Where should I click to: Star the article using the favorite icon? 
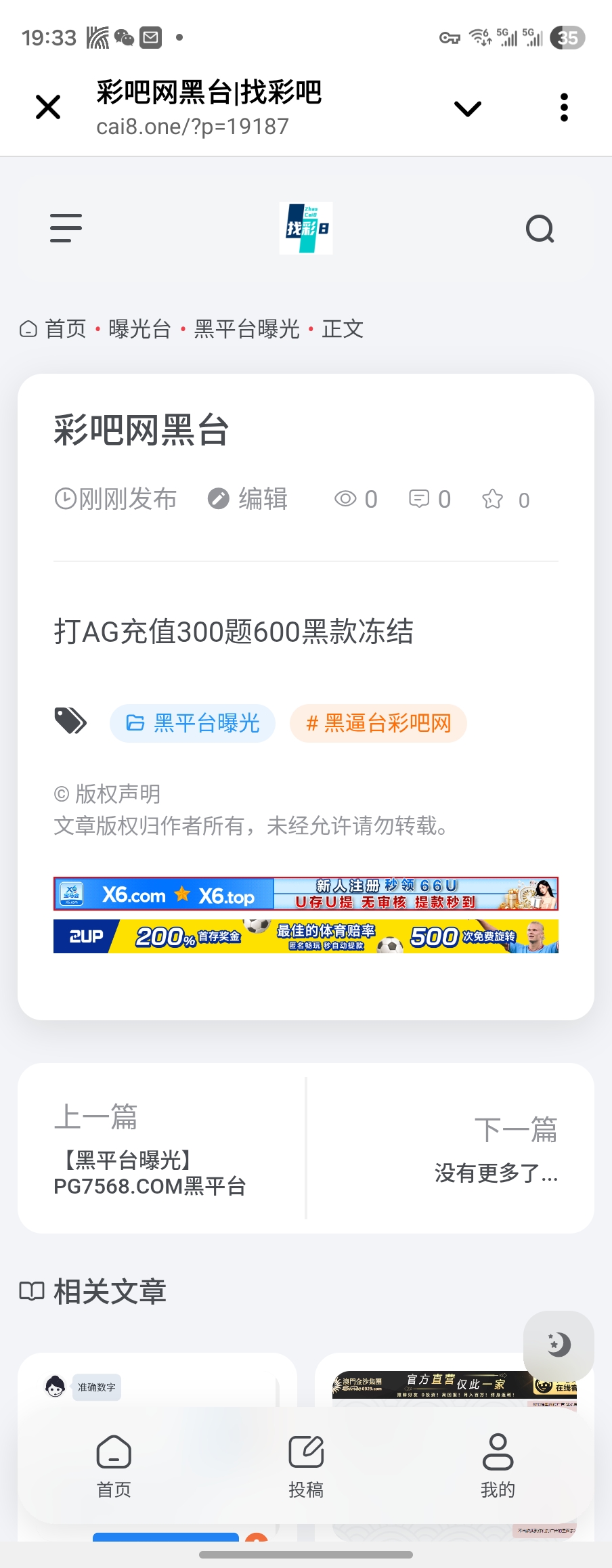[x=494, y=498]
